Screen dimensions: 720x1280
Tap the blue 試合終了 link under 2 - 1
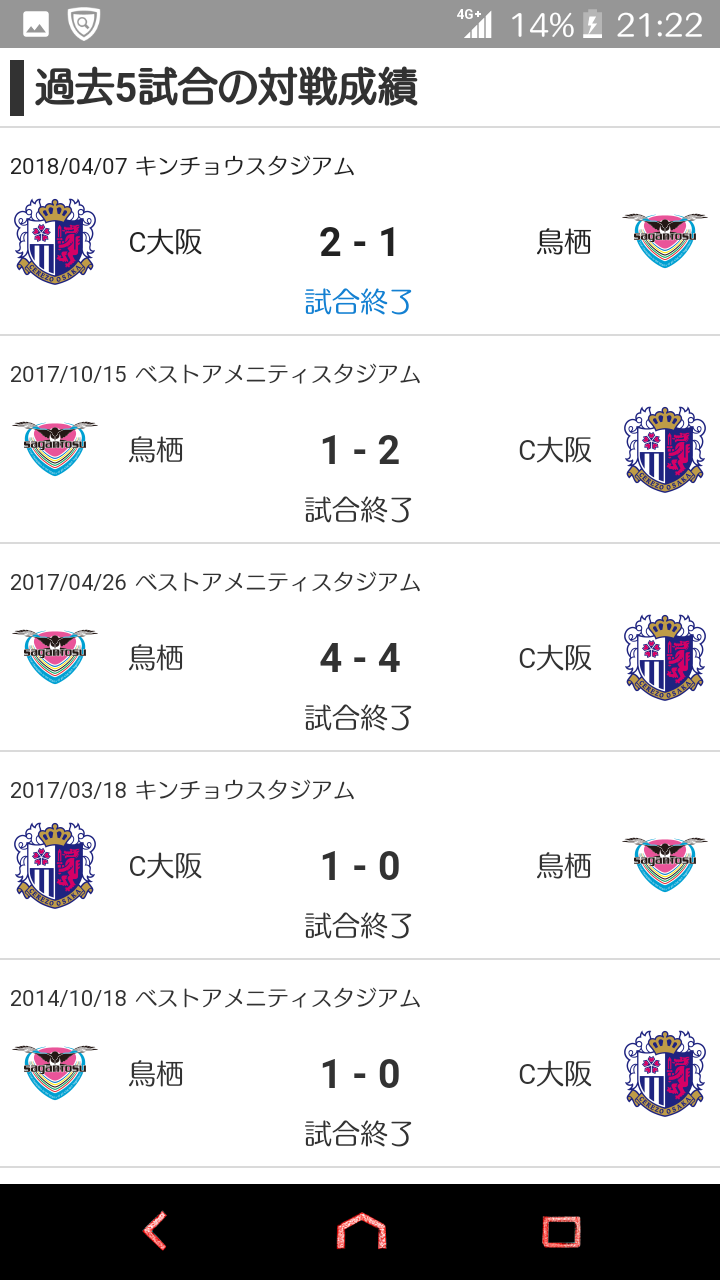(x=359, y=301)
